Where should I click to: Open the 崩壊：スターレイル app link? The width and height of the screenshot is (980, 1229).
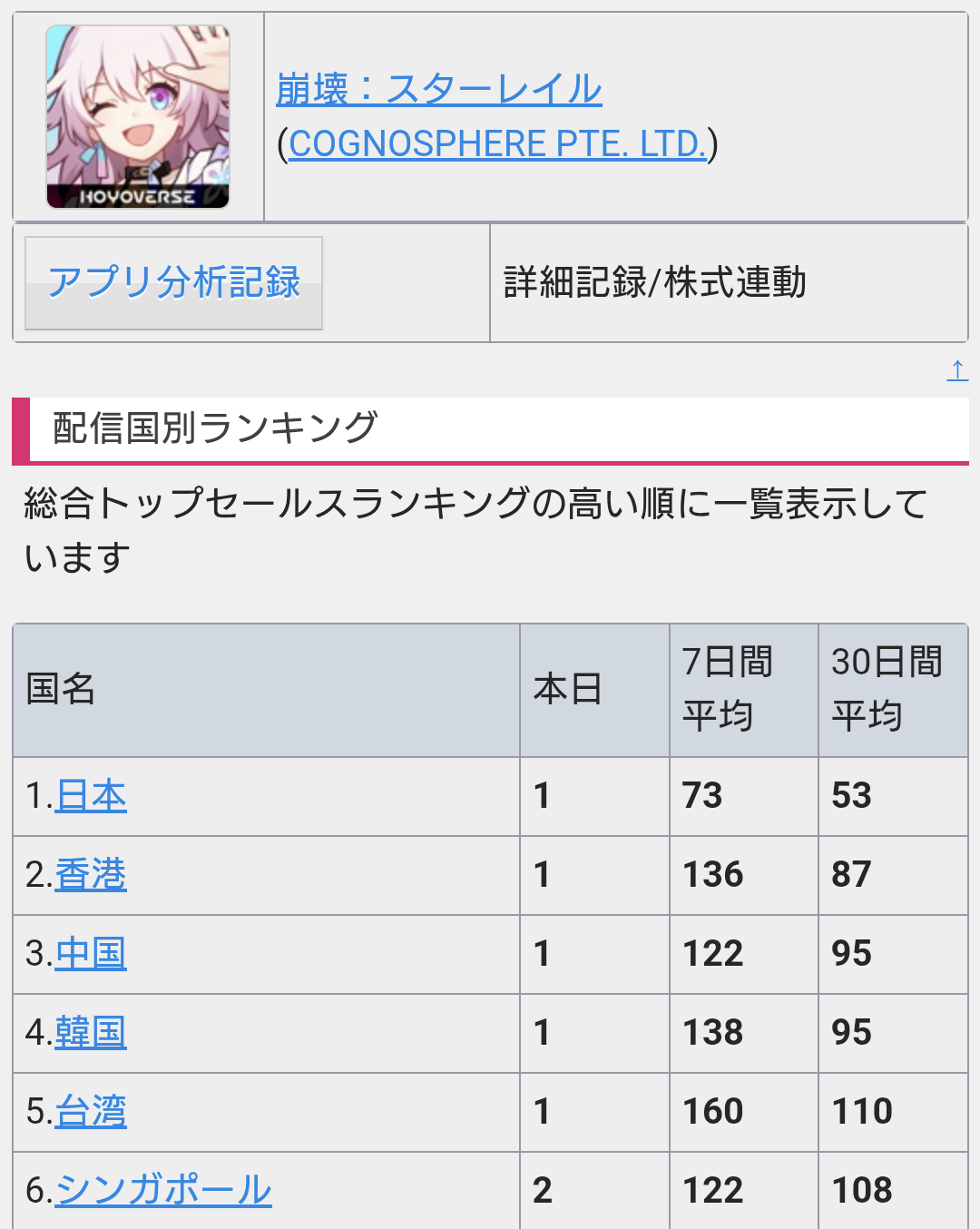(x=439, y=89)
